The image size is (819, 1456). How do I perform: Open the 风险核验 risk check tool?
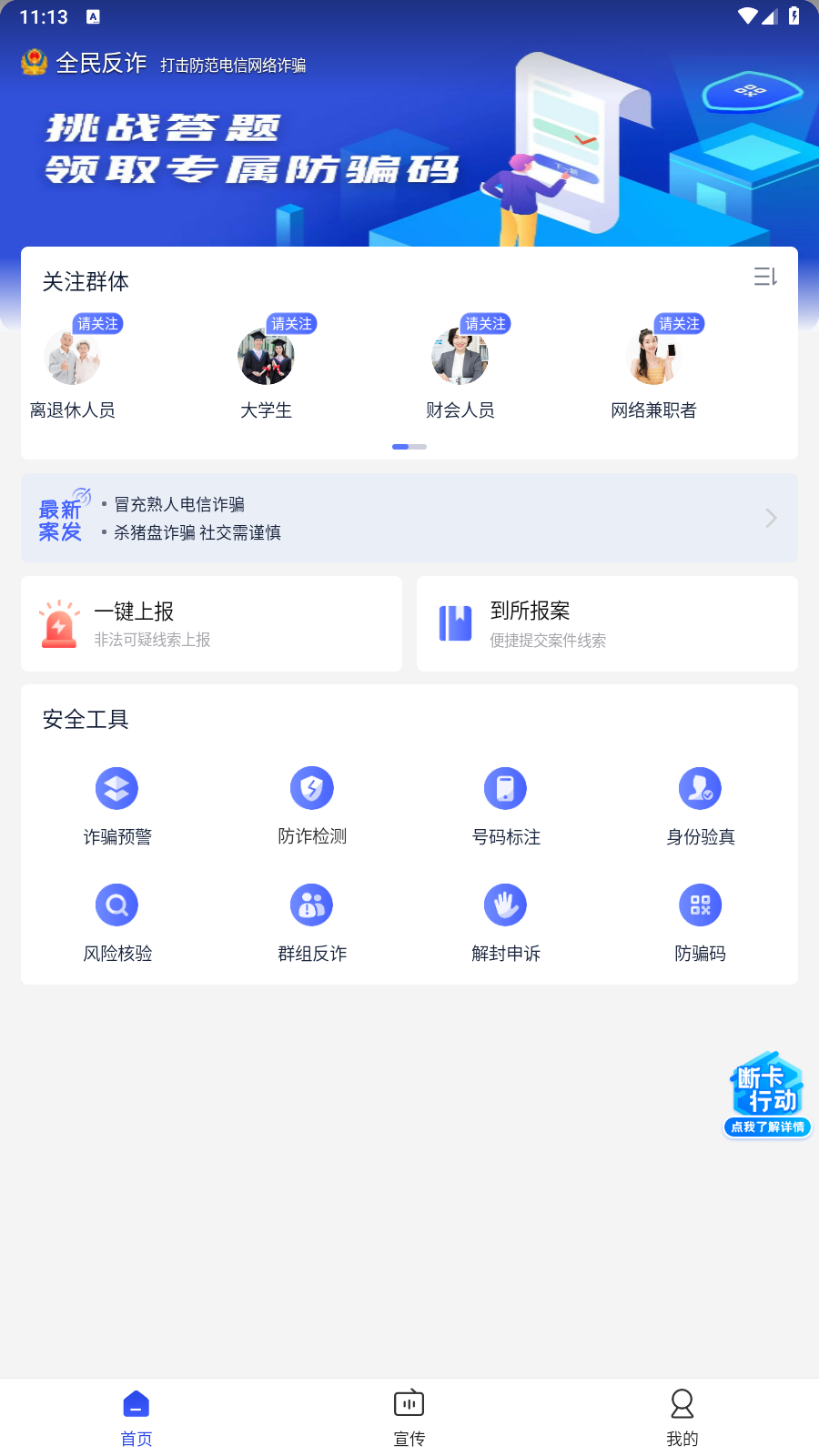click(116, 922)
